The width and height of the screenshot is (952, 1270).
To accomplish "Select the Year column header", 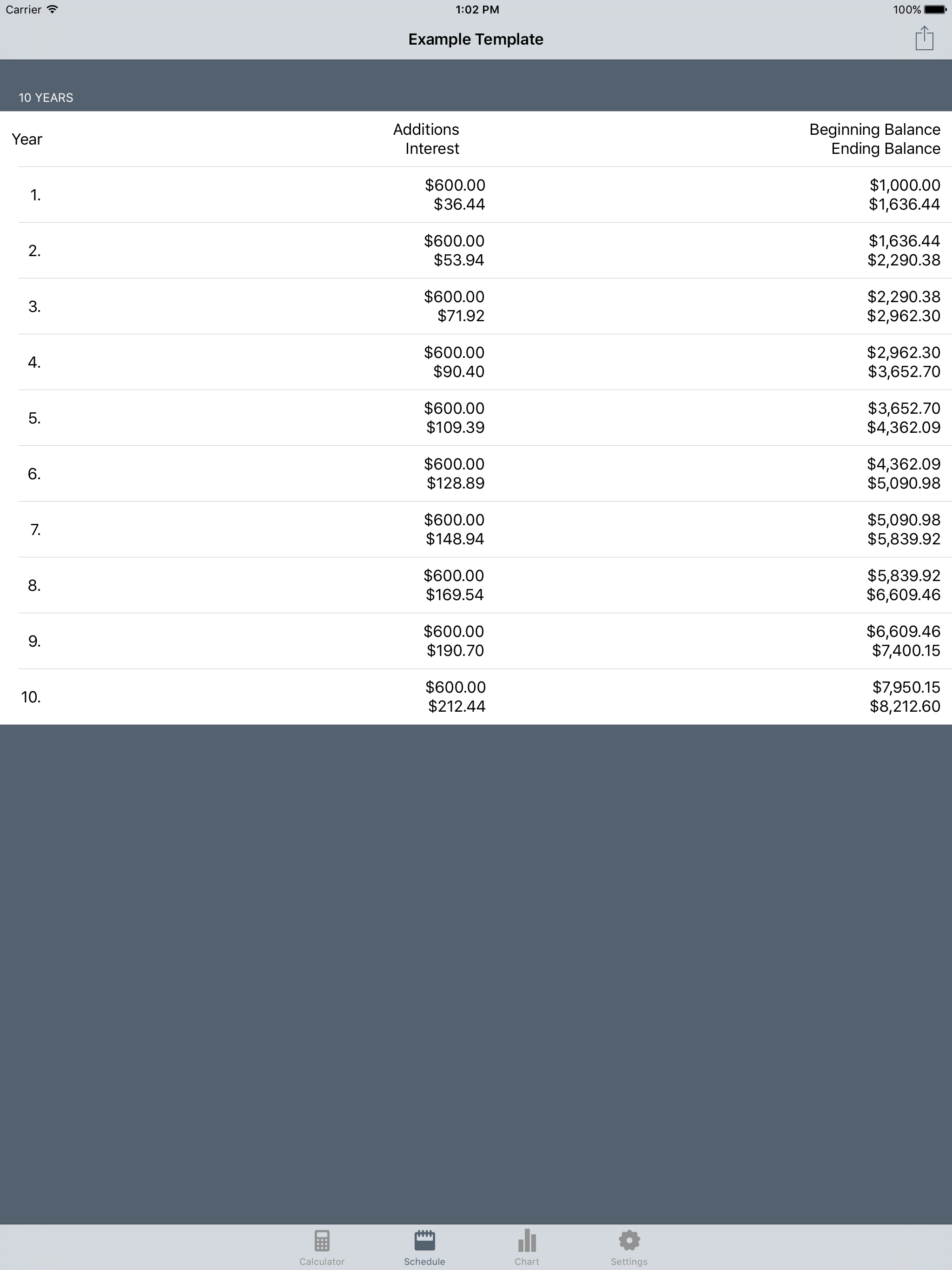I will (26, 139).
